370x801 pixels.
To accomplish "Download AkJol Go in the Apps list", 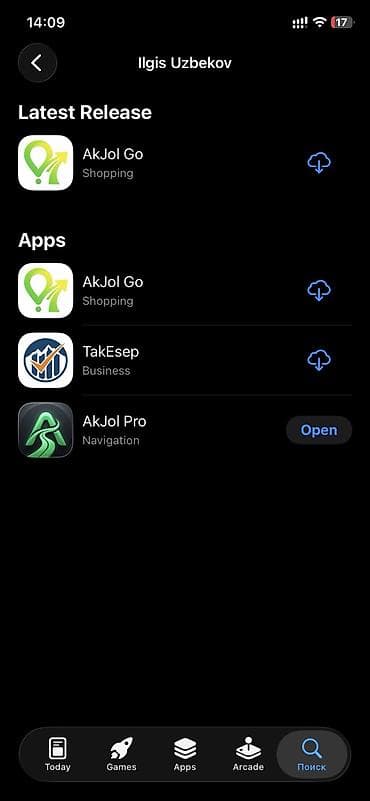I will click(x=319, y=291).
